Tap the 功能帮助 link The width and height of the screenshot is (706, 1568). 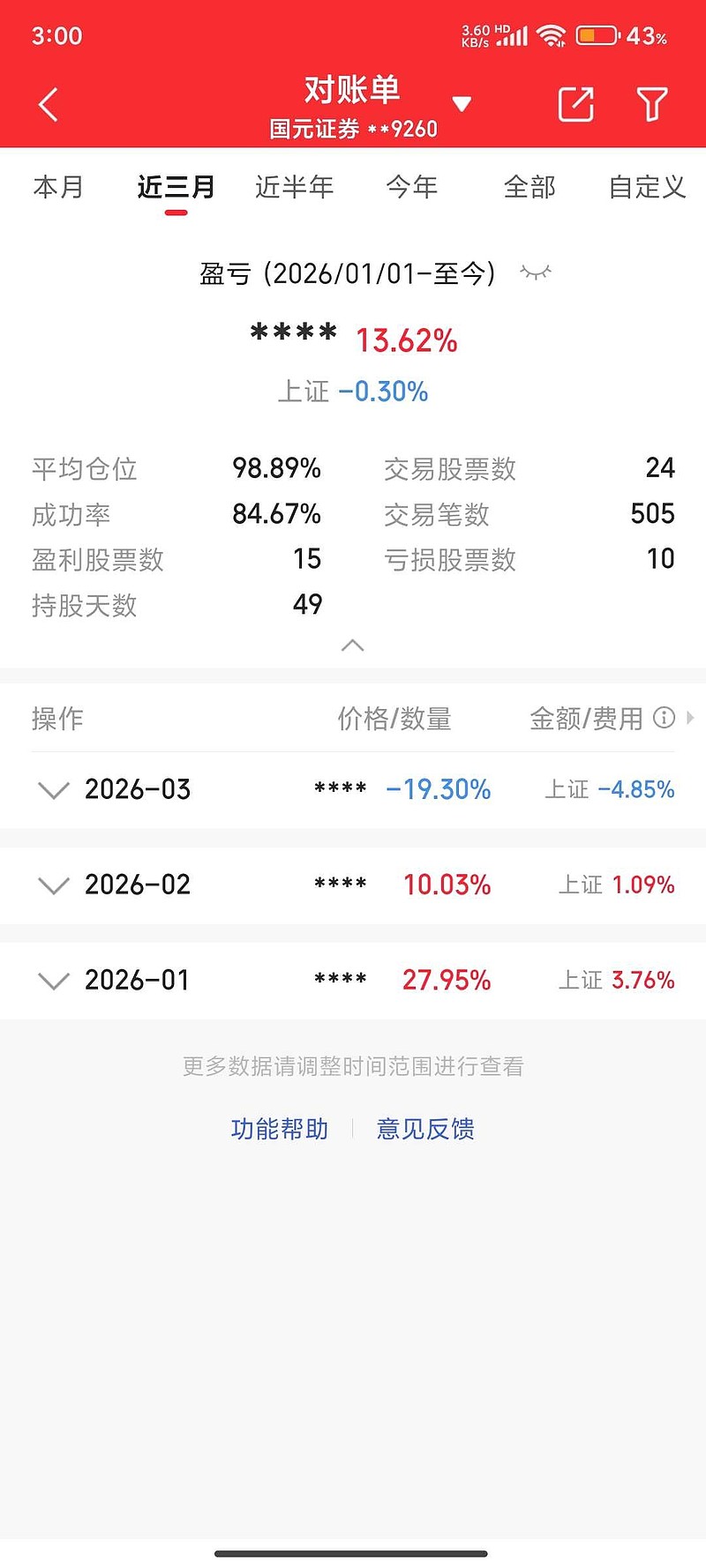[279, 1128]
